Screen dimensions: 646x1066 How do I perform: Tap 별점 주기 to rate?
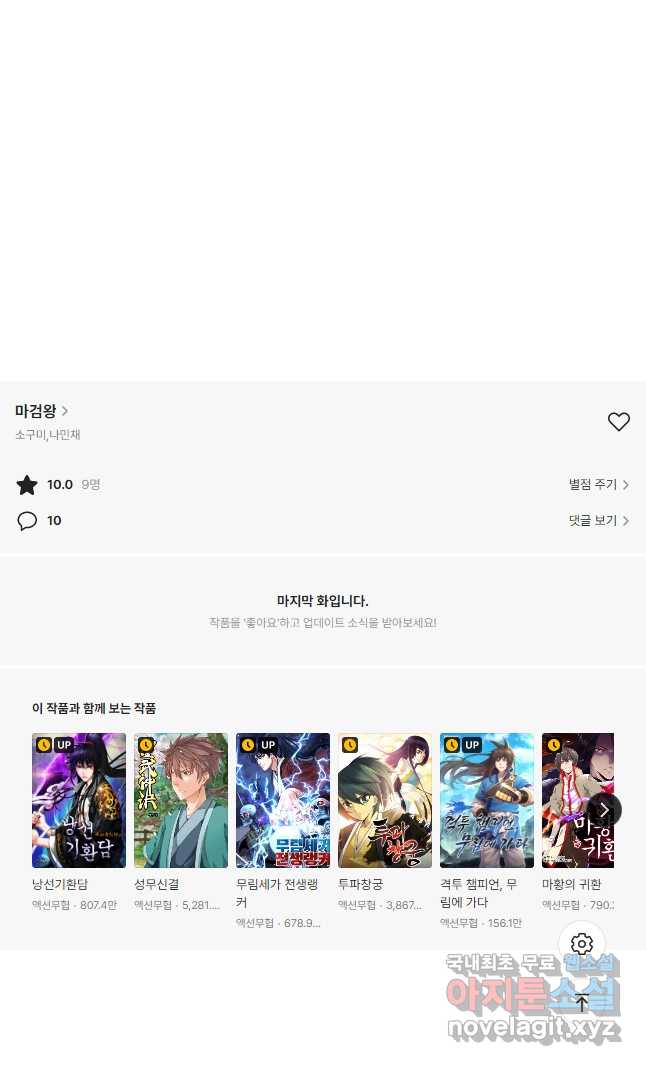(x=598, y=485)
